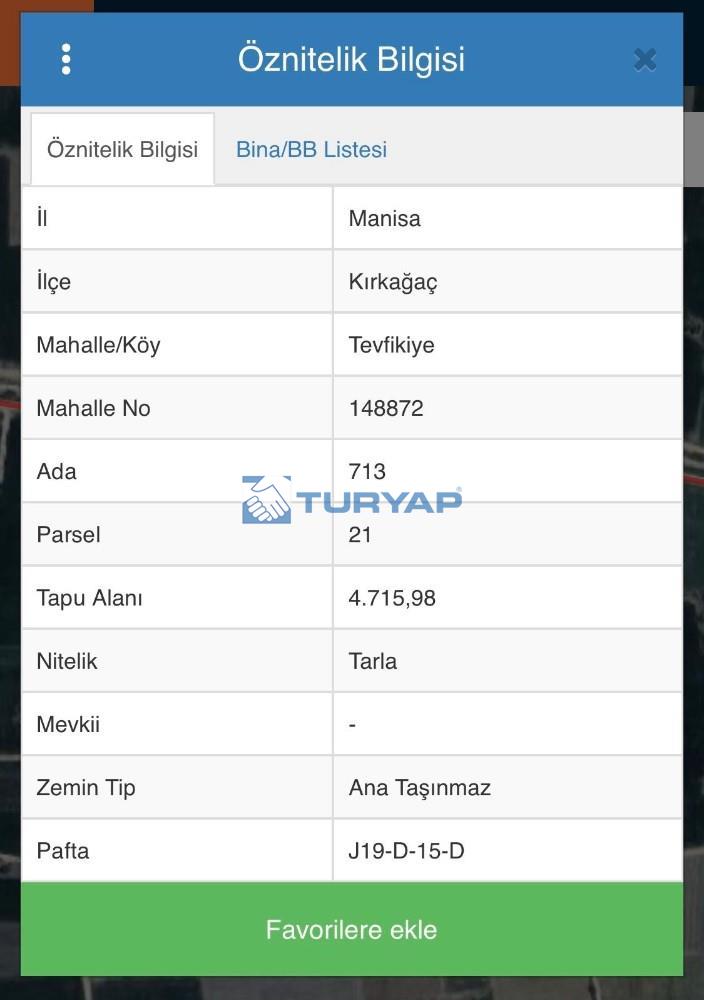The width and height of the screenshot is (704, 1000).
Task: Tap the Favorilere ekle button
Action: coord(352,930)
